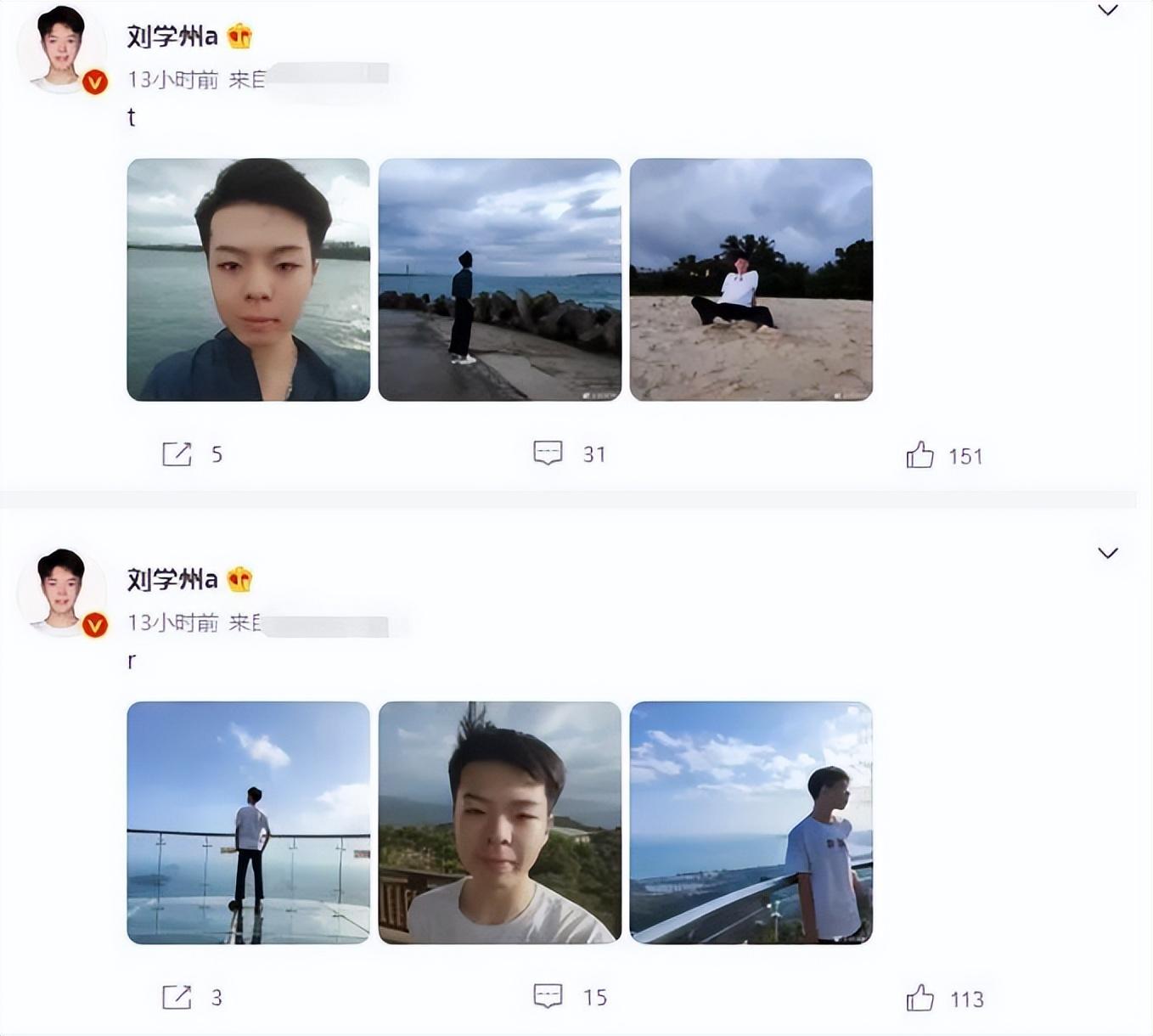Open the side-profile railing photo in the "r" post
This screenshot has height=1036, width=1153.
[x=751, y=822]
